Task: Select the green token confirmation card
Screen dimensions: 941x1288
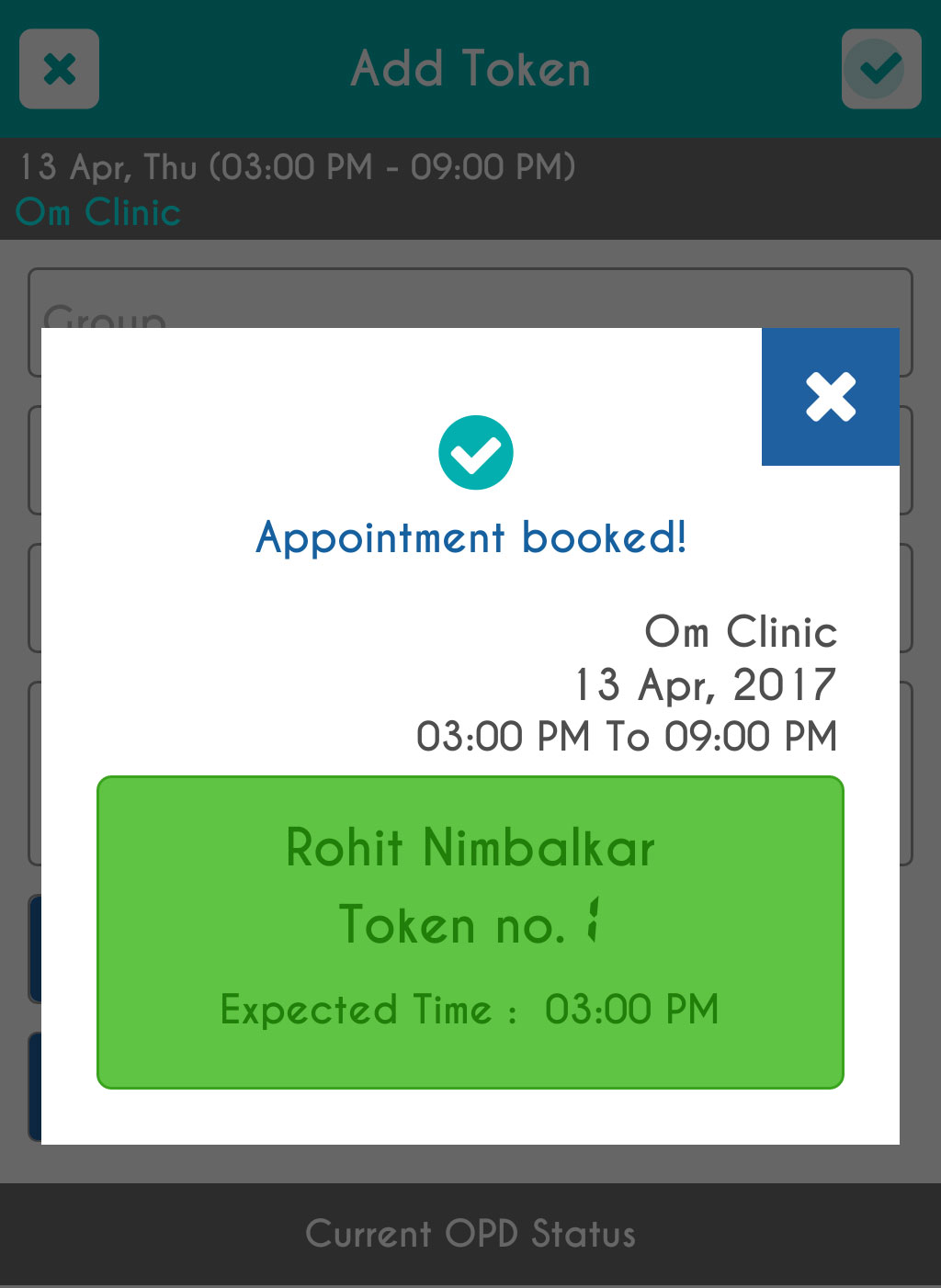Action: [x=470, y=931]
